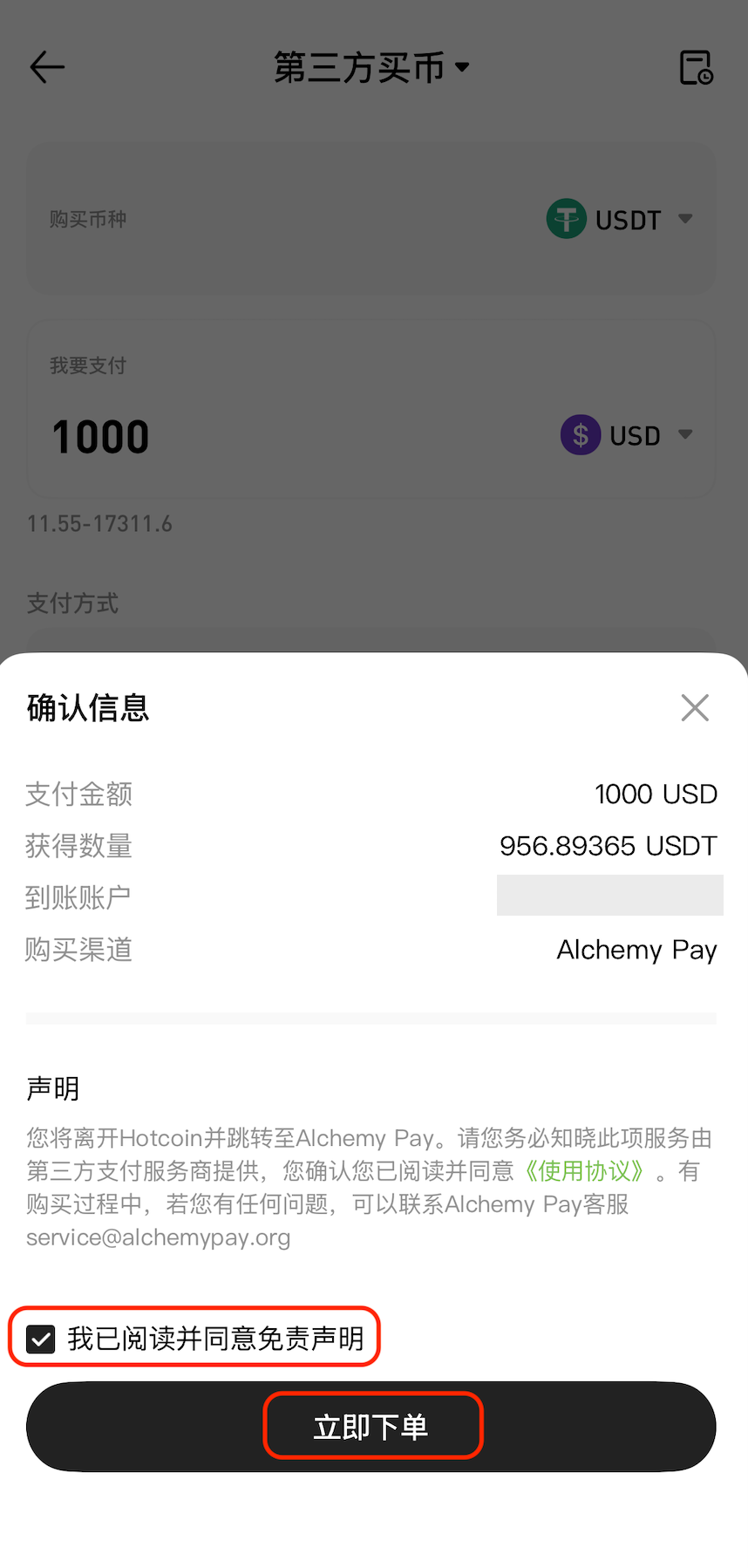The width and height of the screenshot is (748, 1568).
Task: Uncheck 我已阅读并同意免责声明 checkbox
Action: [x=41, y=1339]
